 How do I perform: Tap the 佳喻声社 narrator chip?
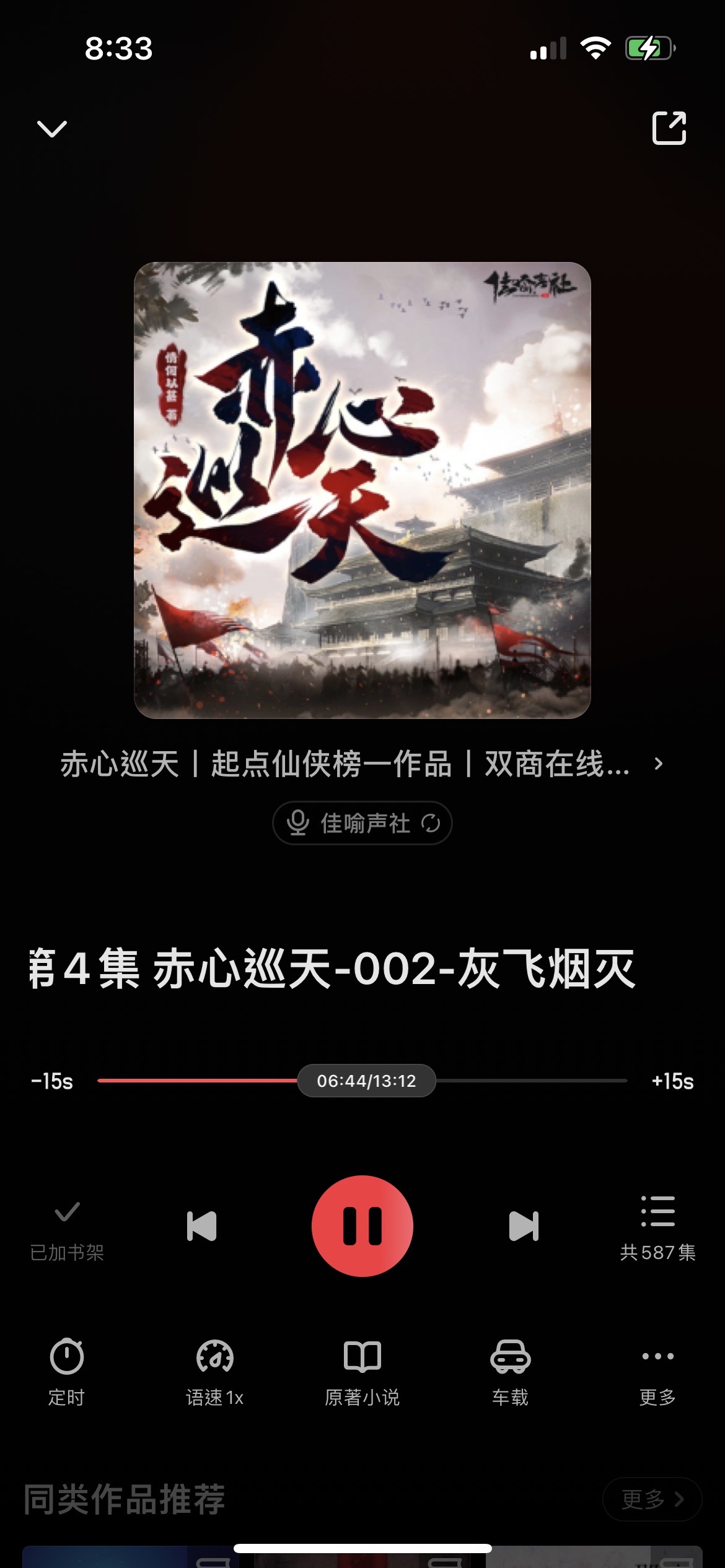(362, 823)
